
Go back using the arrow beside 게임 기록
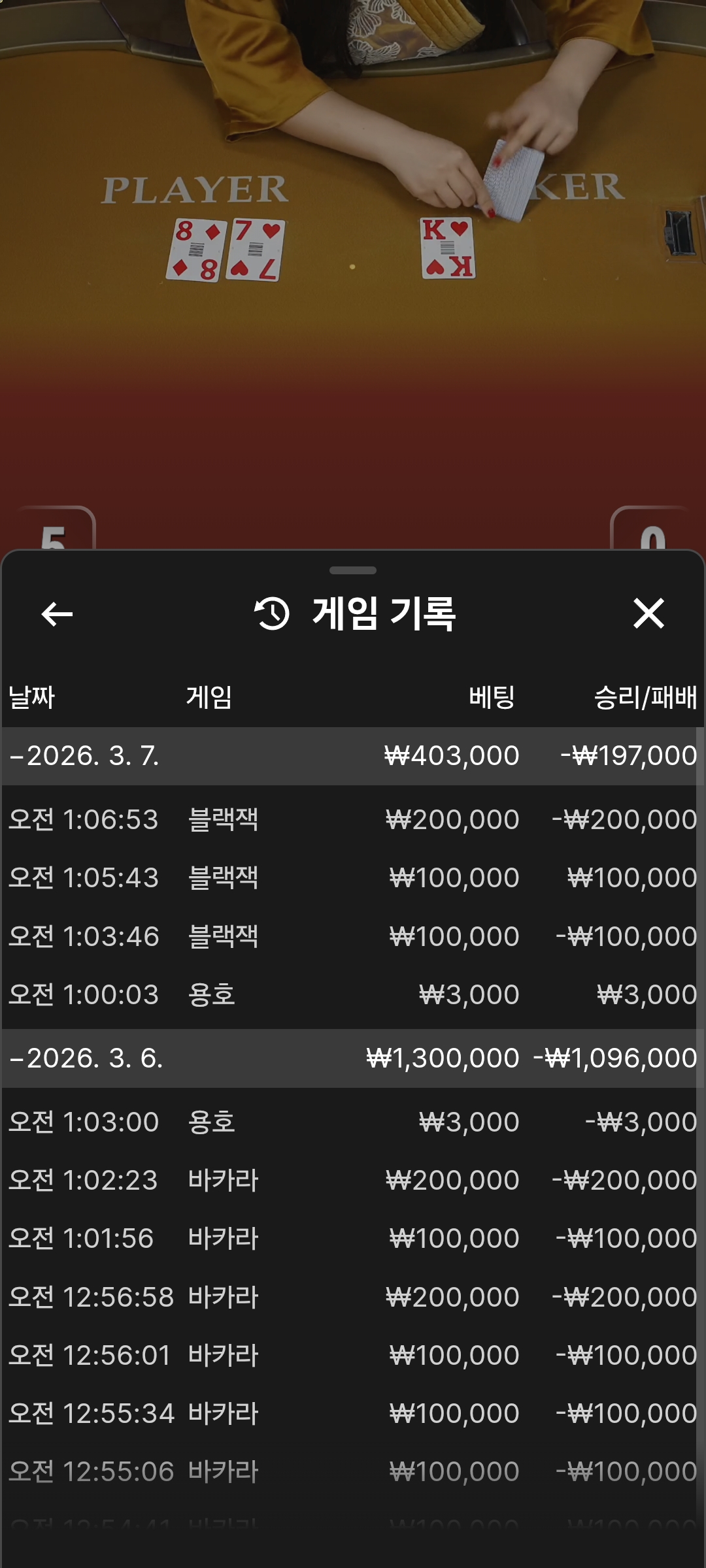57,614
